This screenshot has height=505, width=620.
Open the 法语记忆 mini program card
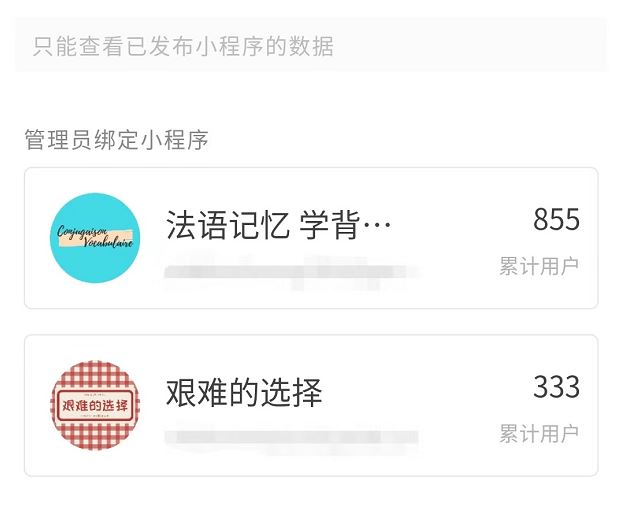coord(310,238)
